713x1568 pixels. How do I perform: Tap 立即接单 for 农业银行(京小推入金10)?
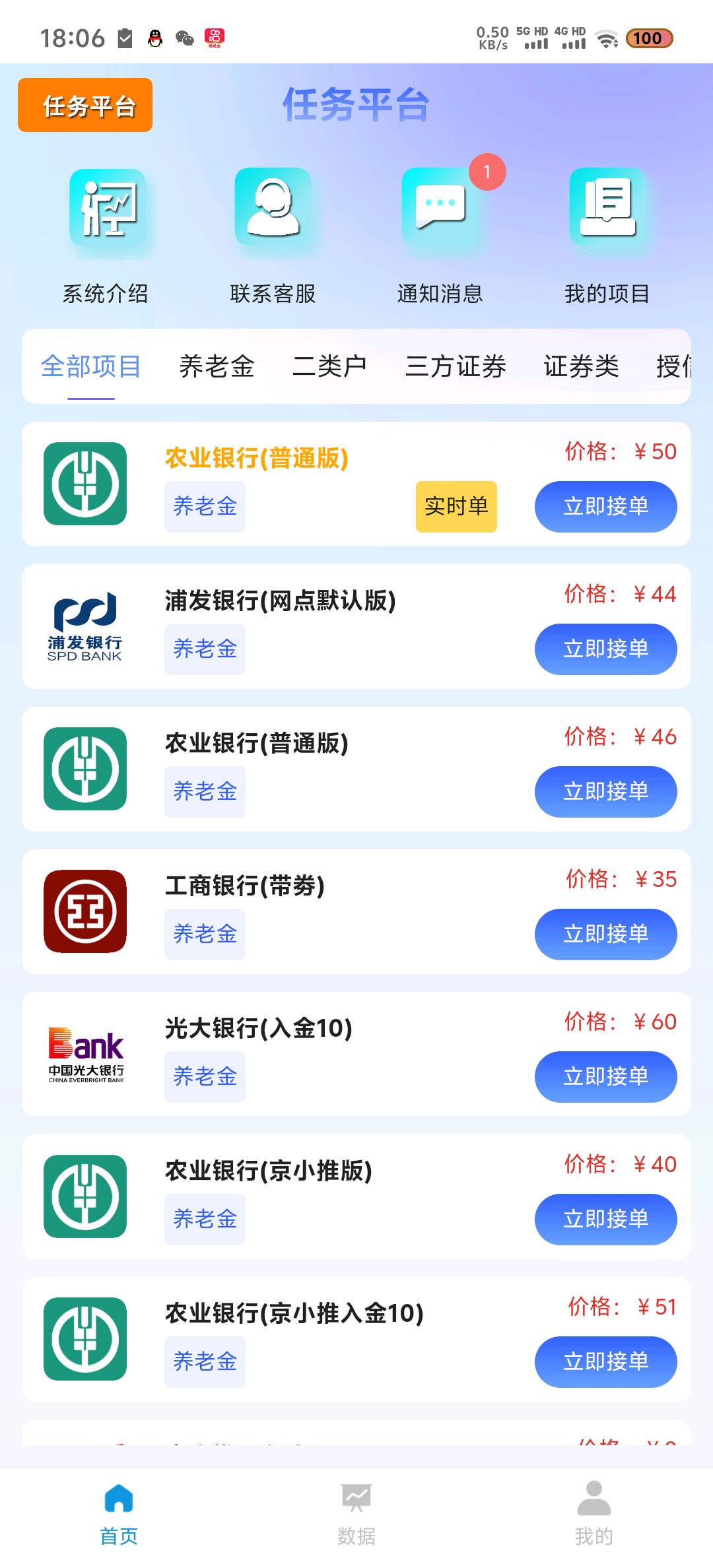point(605,1361)
